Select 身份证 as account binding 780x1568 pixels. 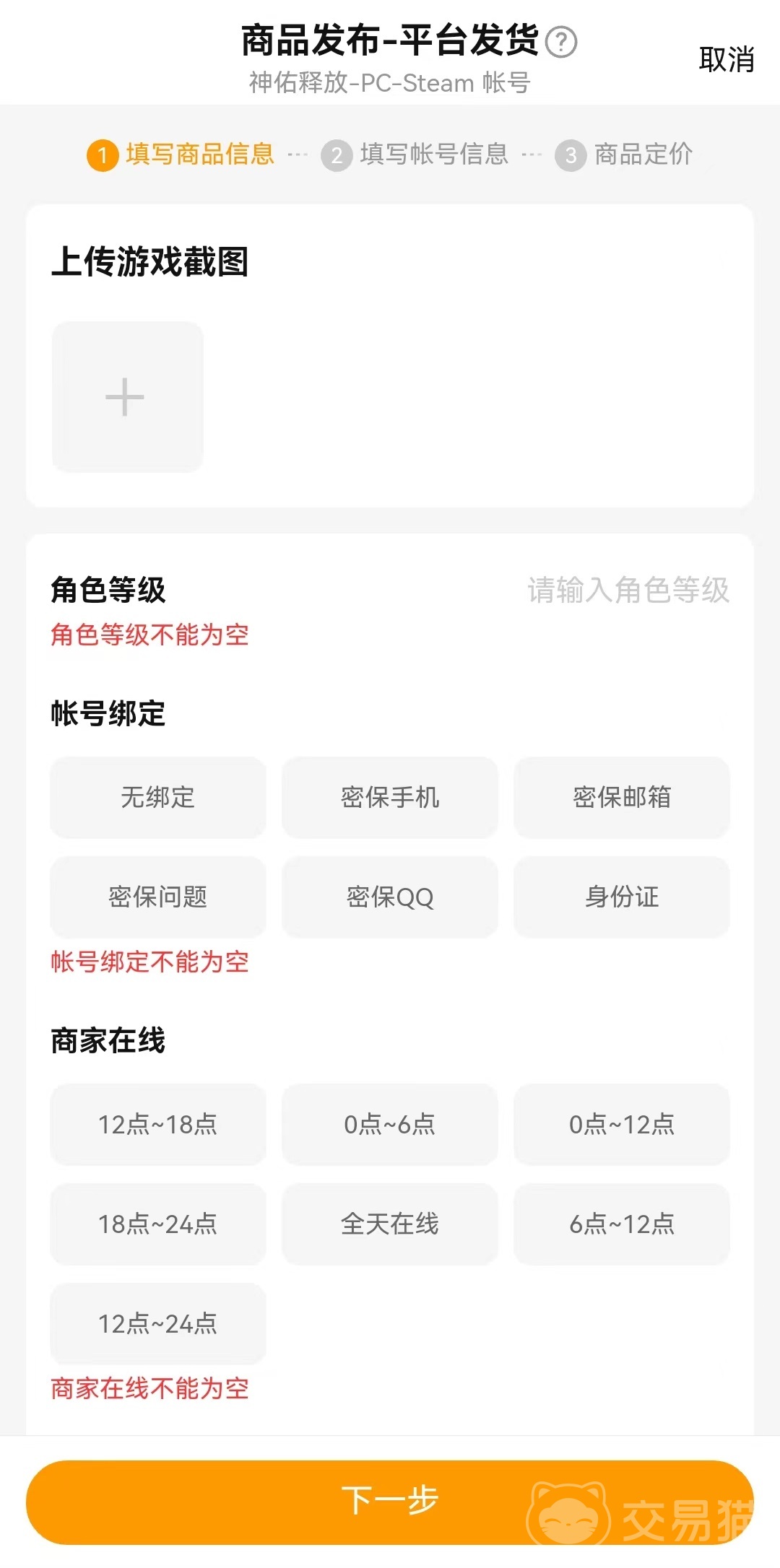point(621,897)
